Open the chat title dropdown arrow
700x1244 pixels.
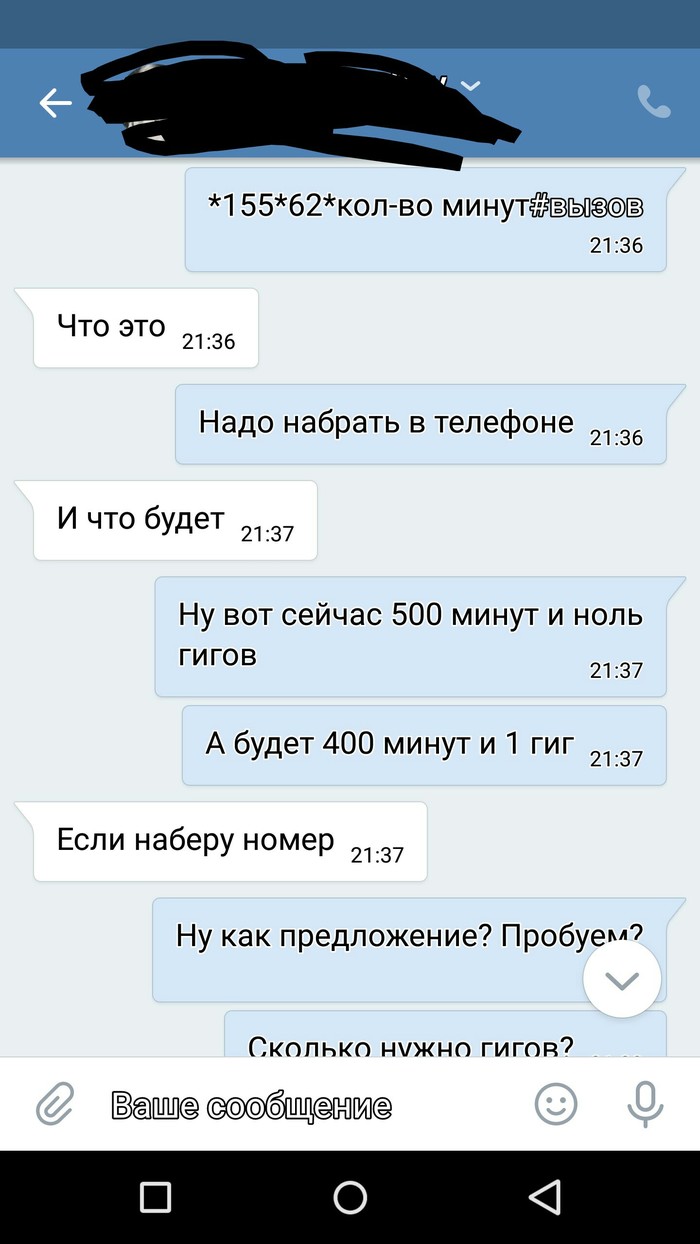pyautogui.click(x=471, y=85)
